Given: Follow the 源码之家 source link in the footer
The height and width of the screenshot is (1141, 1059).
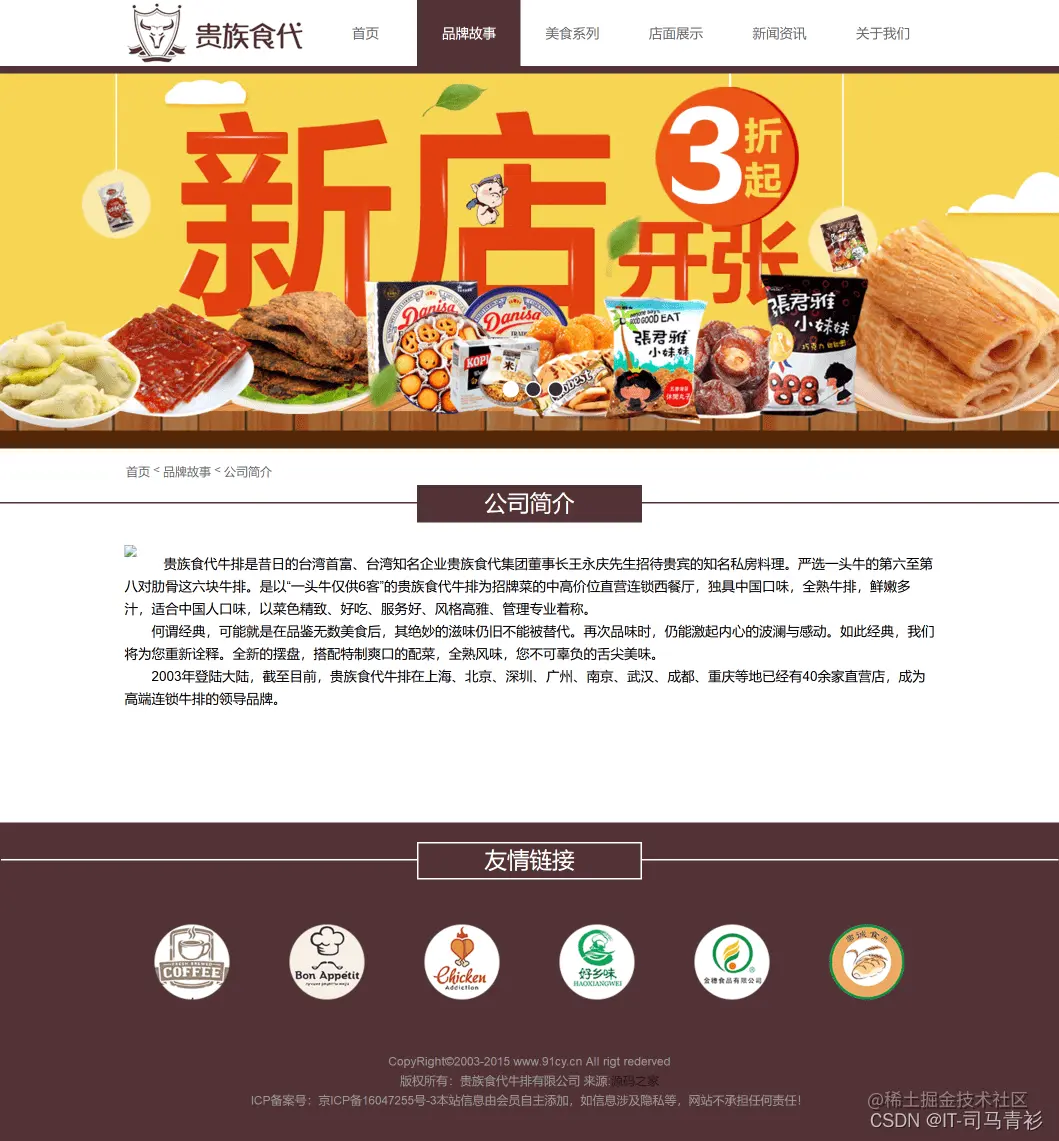Looking at the screenshot, I should 636,1081.
